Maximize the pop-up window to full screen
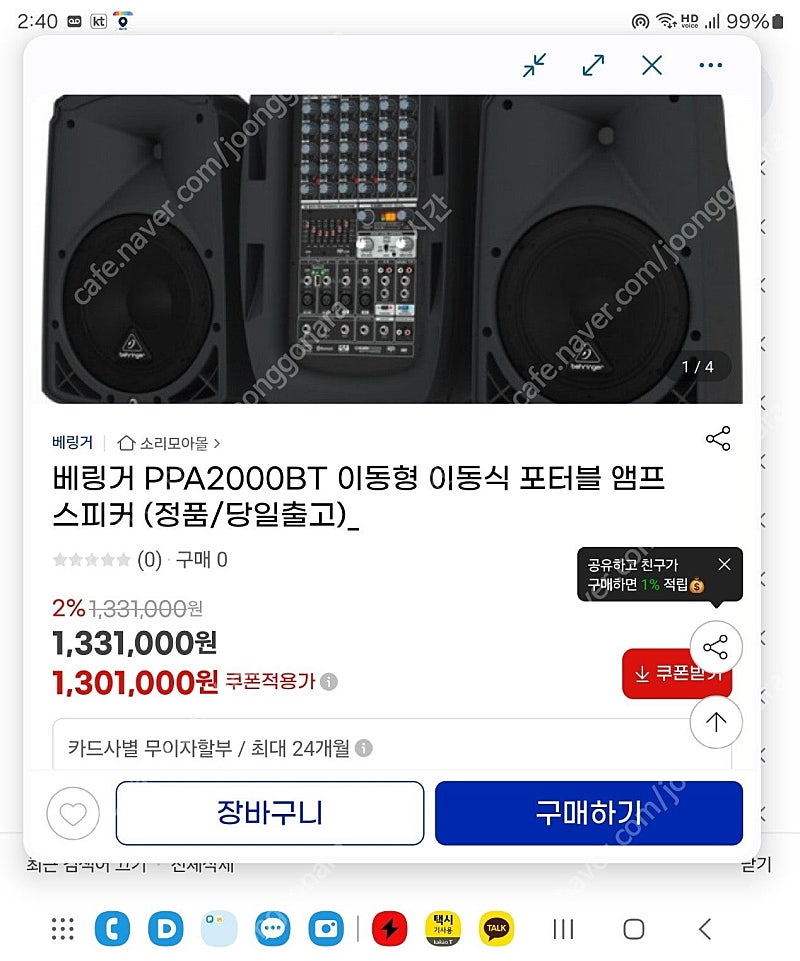Screen dimensions: 800x961 (x=593, y=66)
